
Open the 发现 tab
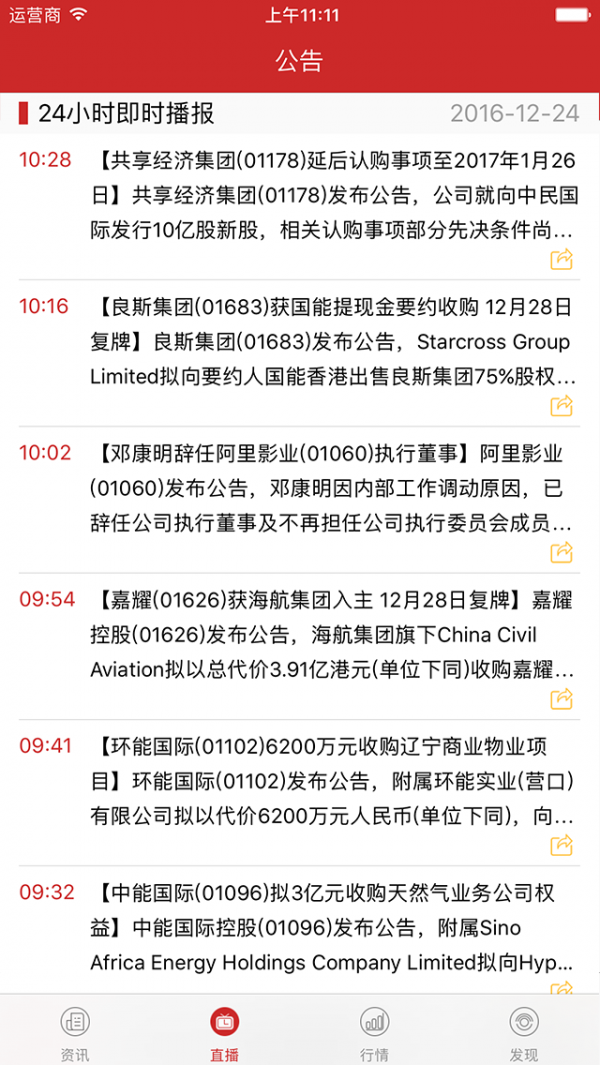[525, 1032]
